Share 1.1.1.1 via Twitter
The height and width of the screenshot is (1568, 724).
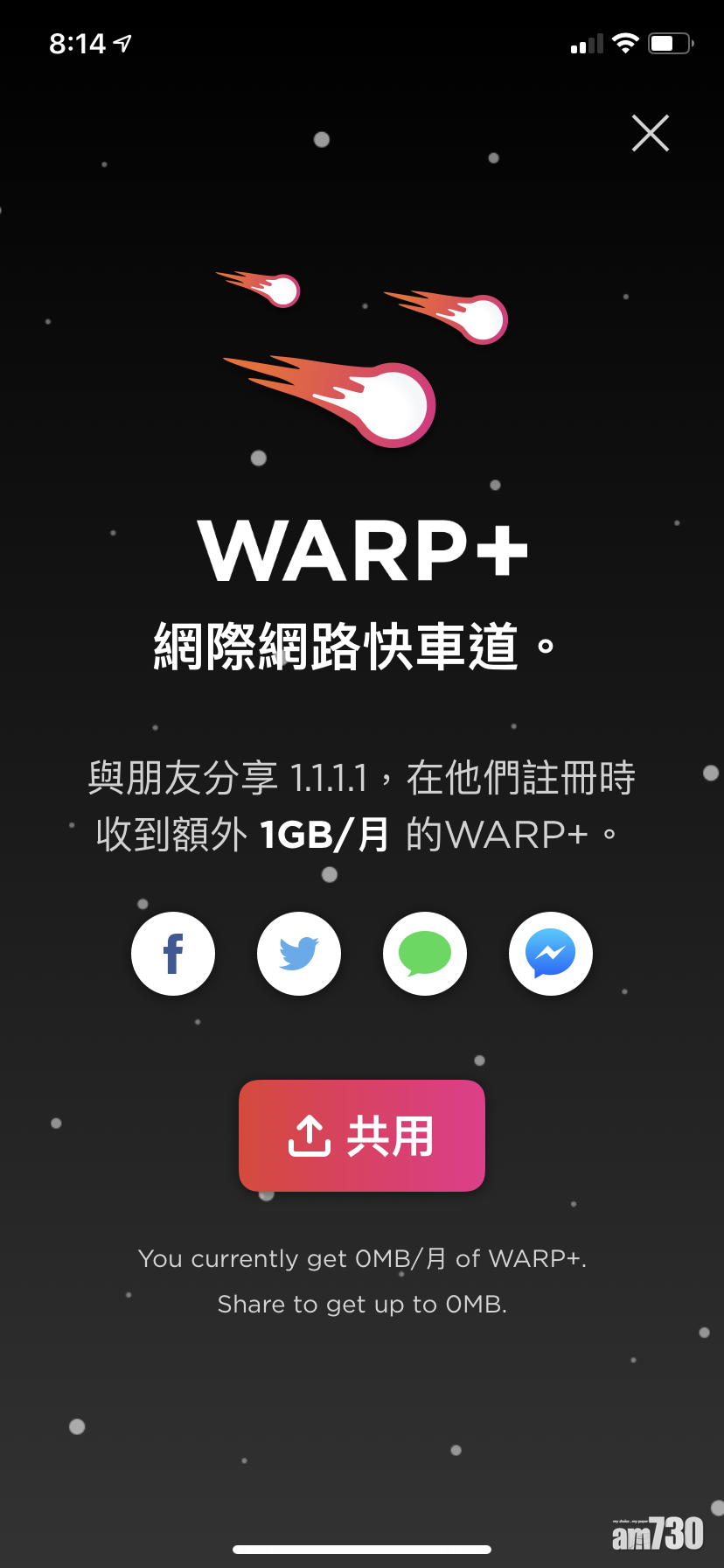tap(299, 954)
